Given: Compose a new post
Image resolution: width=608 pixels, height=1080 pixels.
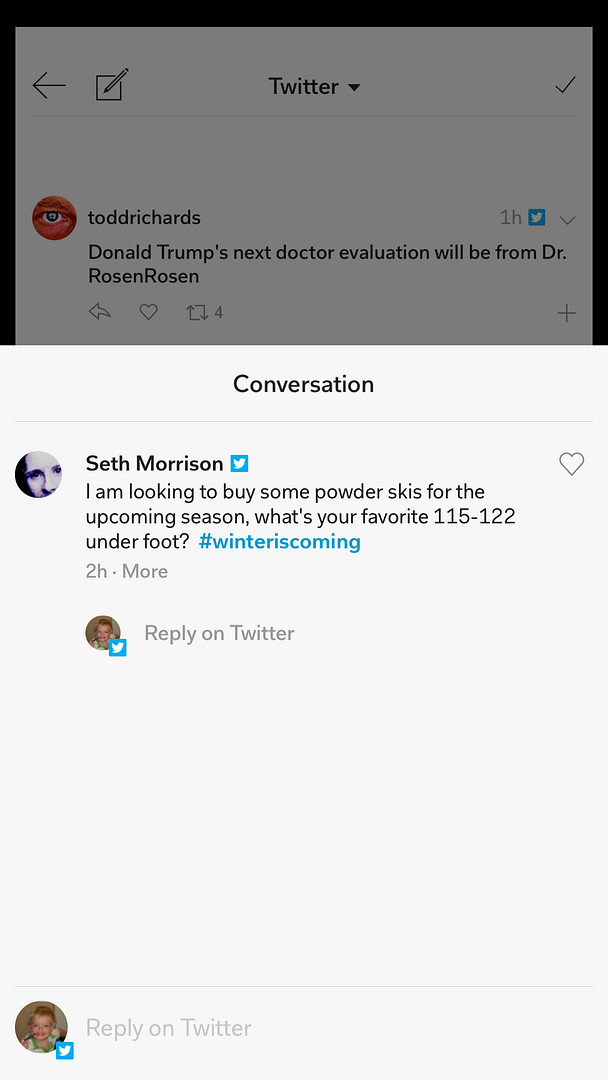Looking at the screenshot, I should (x=112, y=86).
